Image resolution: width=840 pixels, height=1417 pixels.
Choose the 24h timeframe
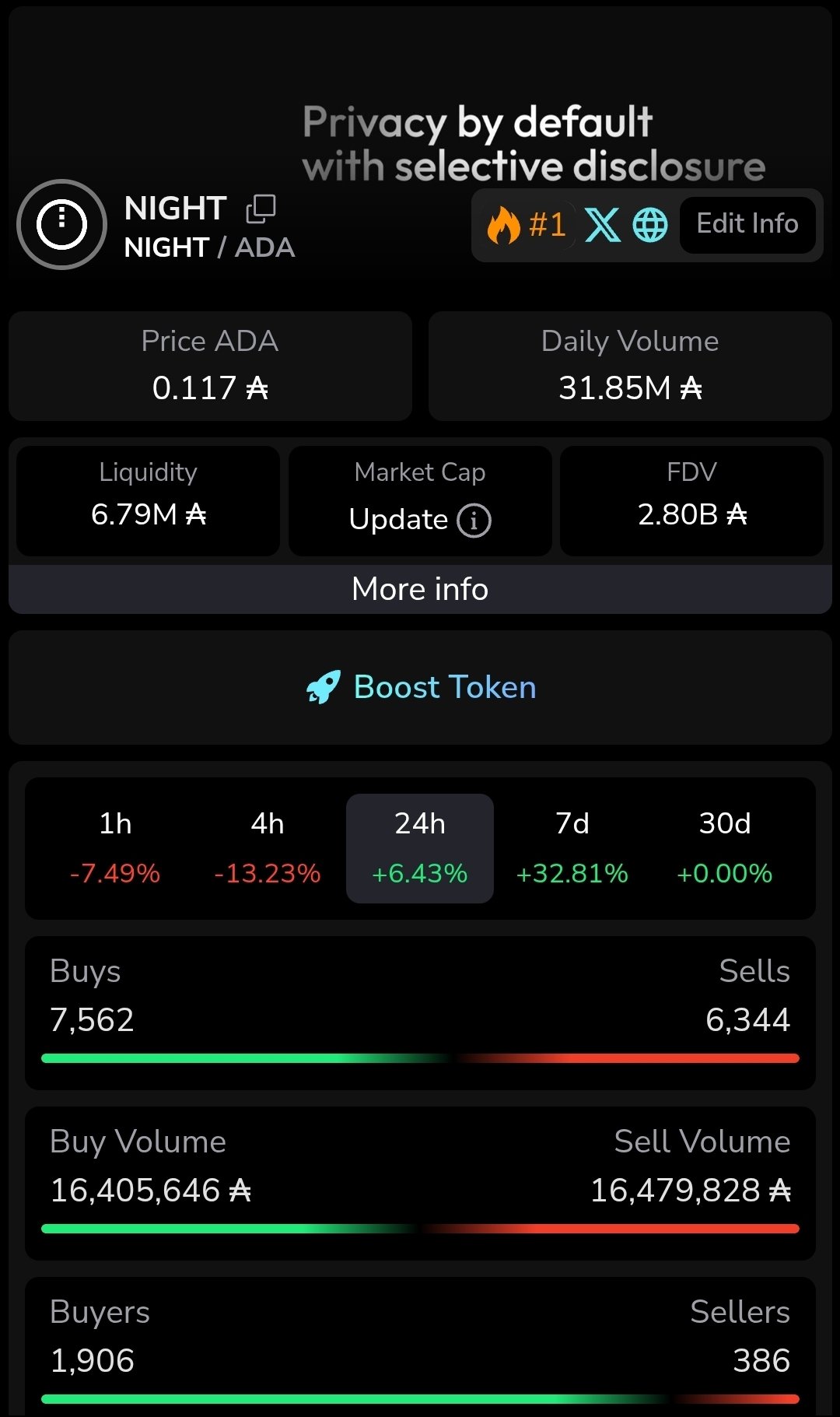[x=420, y=848]
